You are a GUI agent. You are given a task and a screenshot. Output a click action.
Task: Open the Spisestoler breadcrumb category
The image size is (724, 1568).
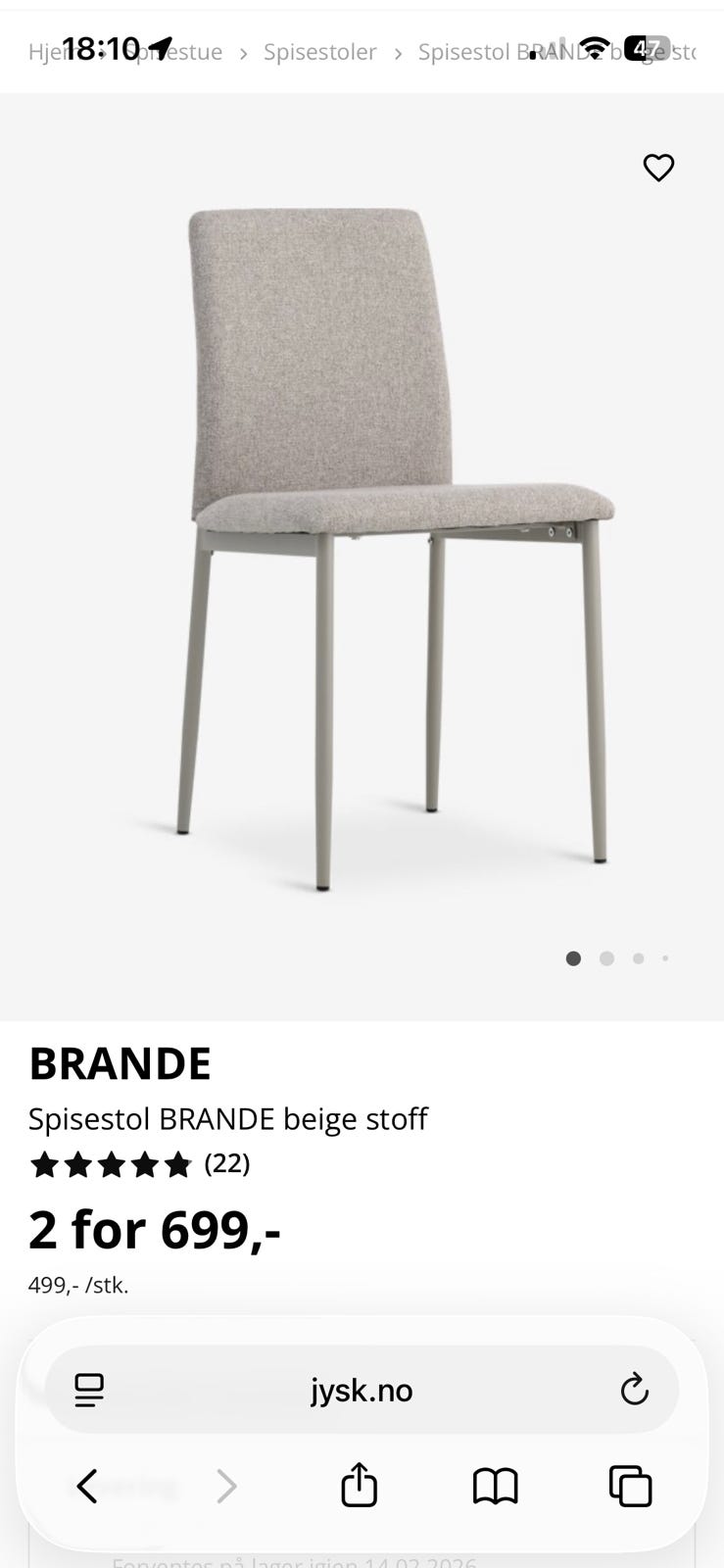tap(320, 51)
